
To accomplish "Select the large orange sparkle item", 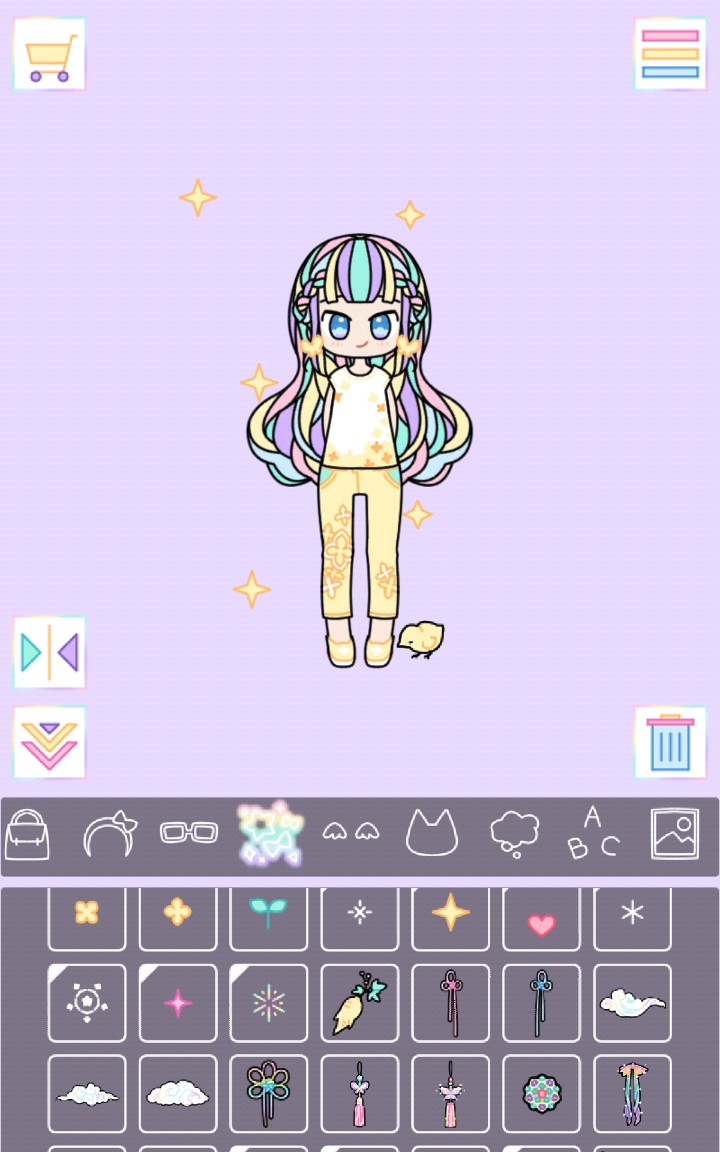I will [450, 914].
